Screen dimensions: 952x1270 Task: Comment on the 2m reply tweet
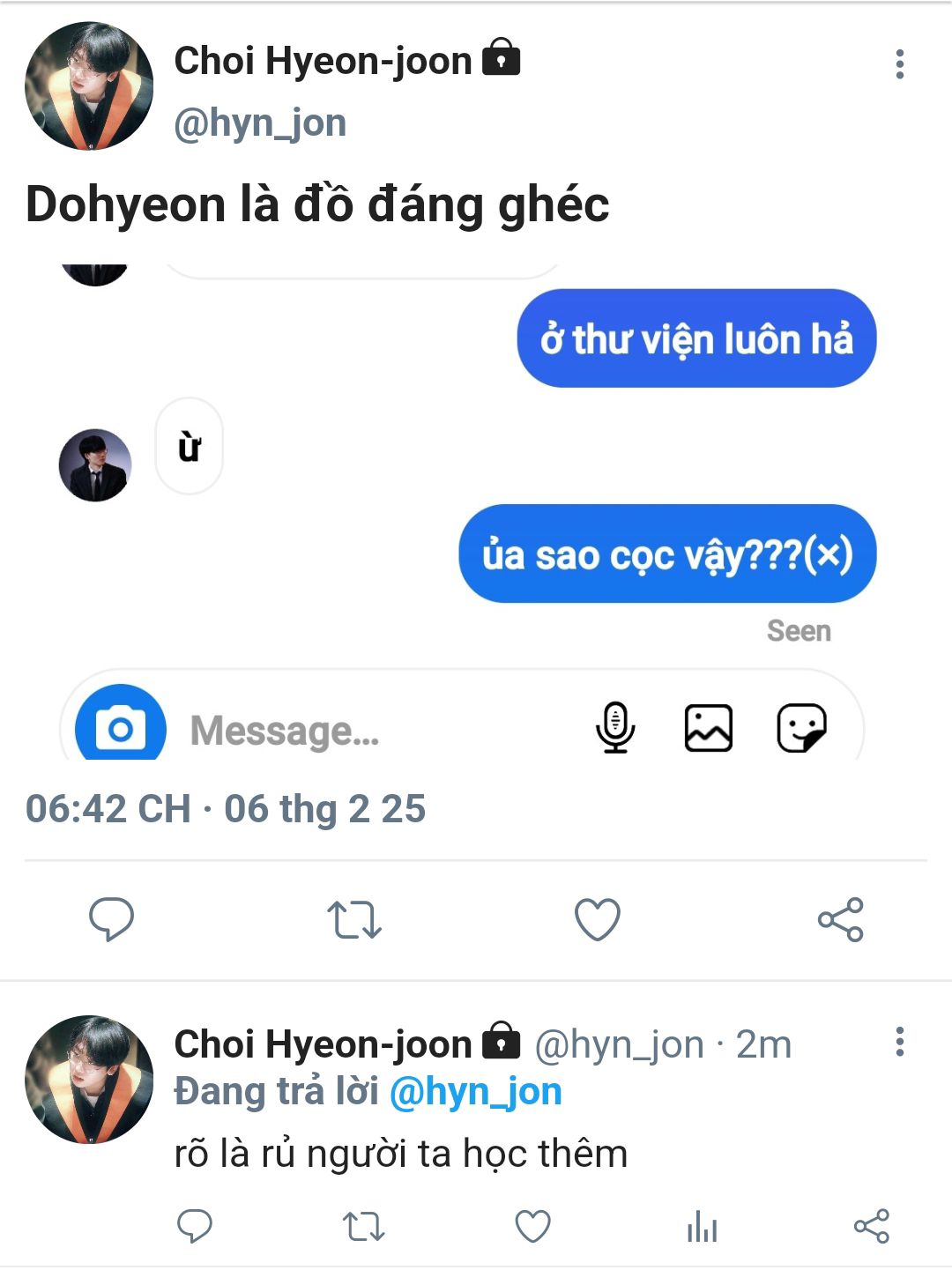click(195, 1226)
